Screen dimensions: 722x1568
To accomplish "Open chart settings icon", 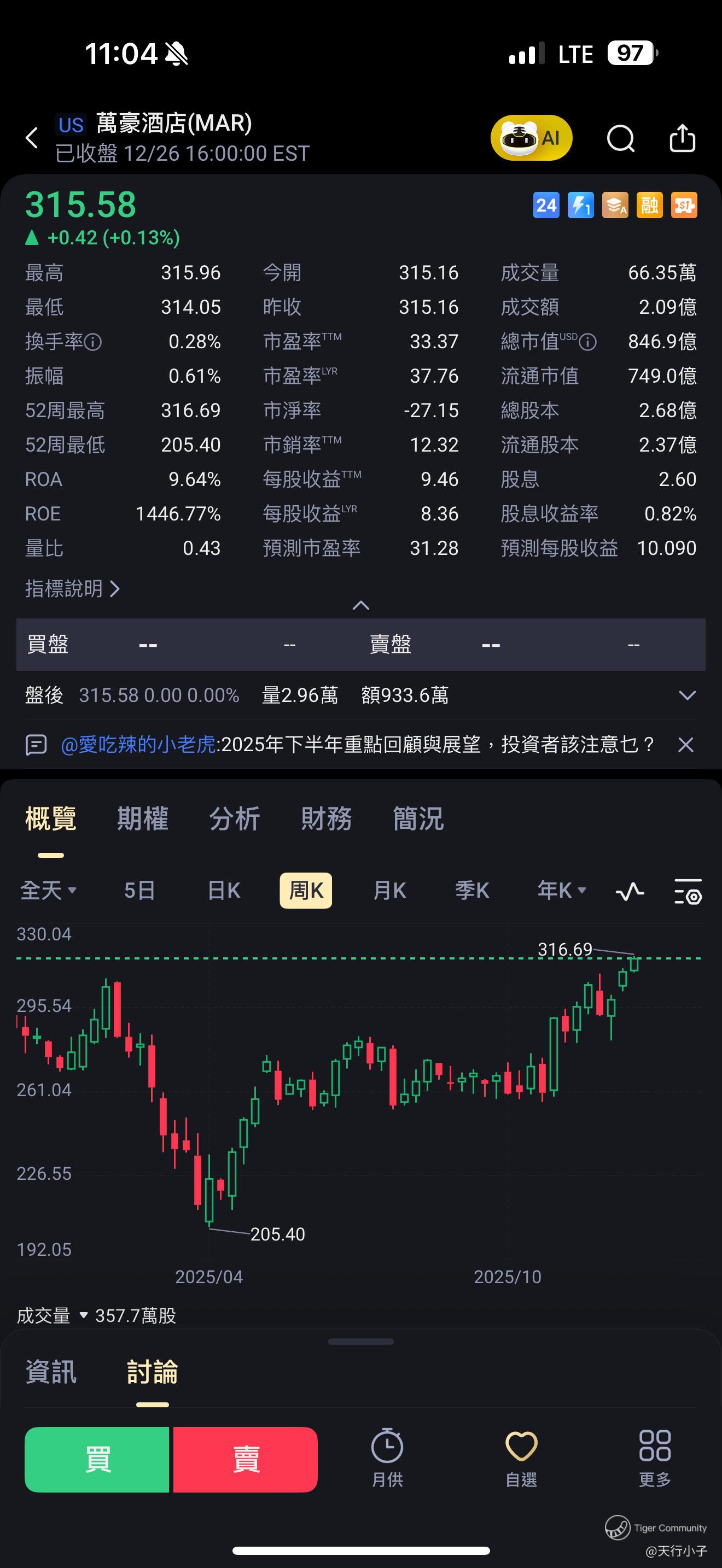I will click(x=688, y=891).
